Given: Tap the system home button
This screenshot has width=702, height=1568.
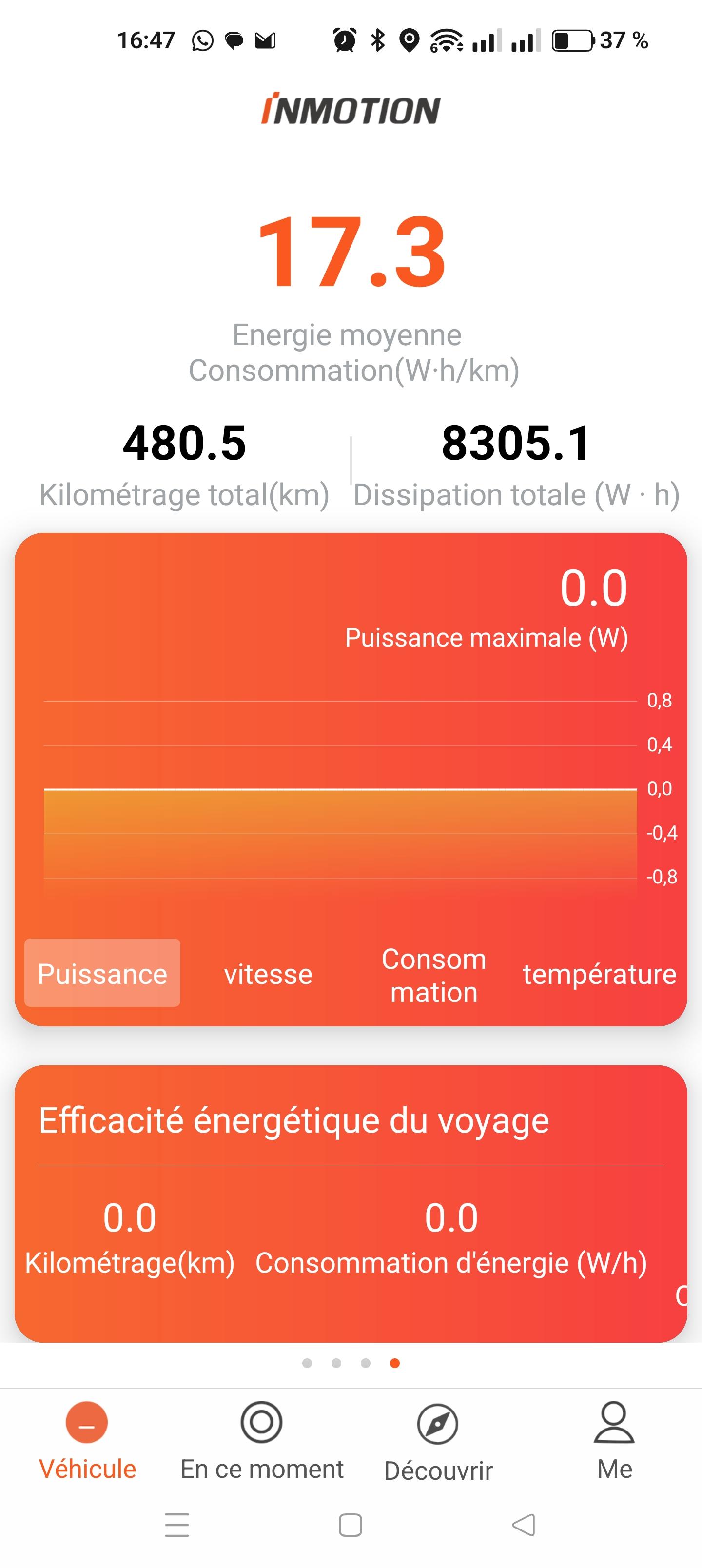Looking at the screenshot, I should pyautogui.click(x=350, y=1526).
